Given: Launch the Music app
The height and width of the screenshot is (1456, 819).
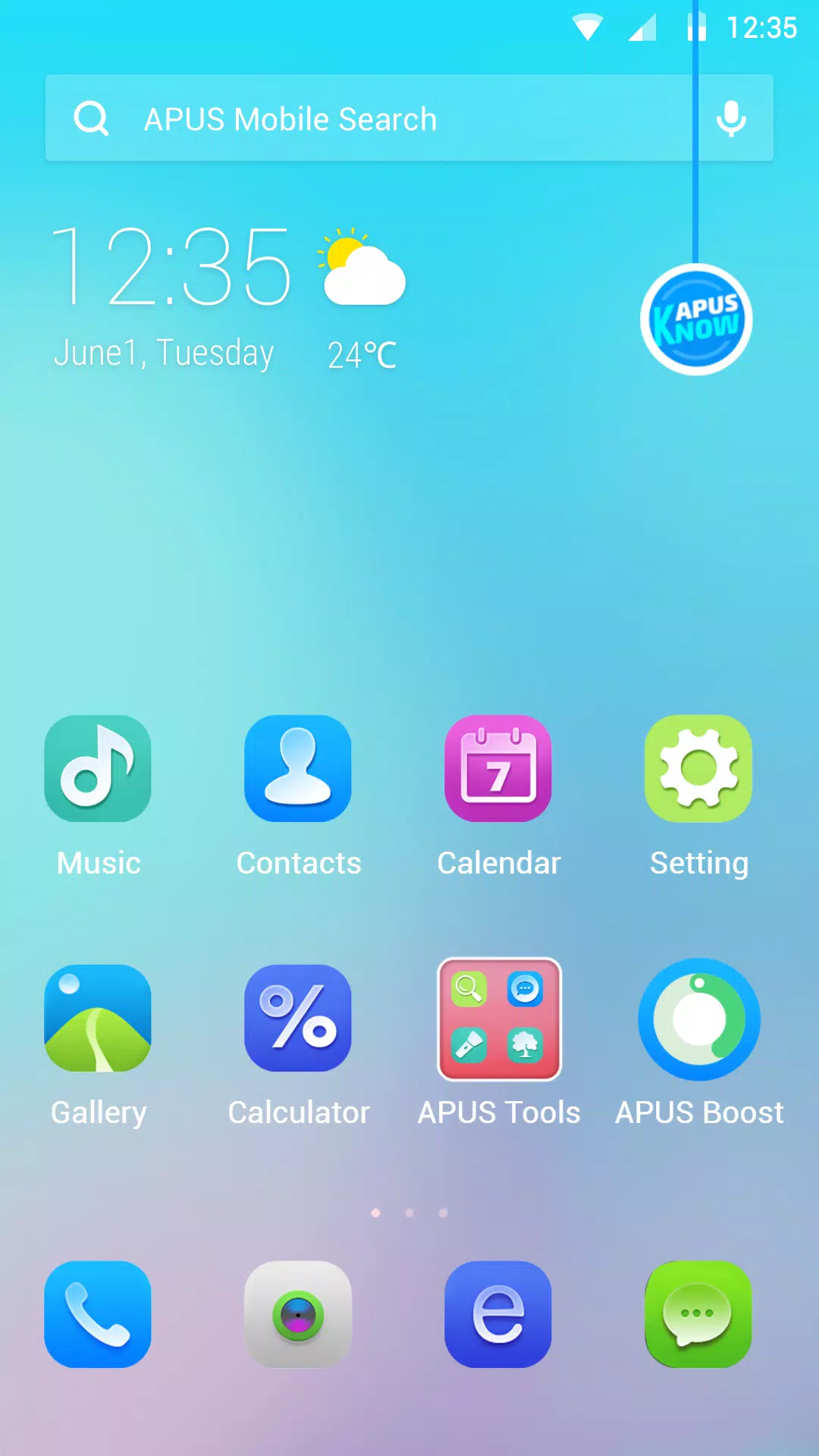Looking at the screenshot, I should point(98,769).
